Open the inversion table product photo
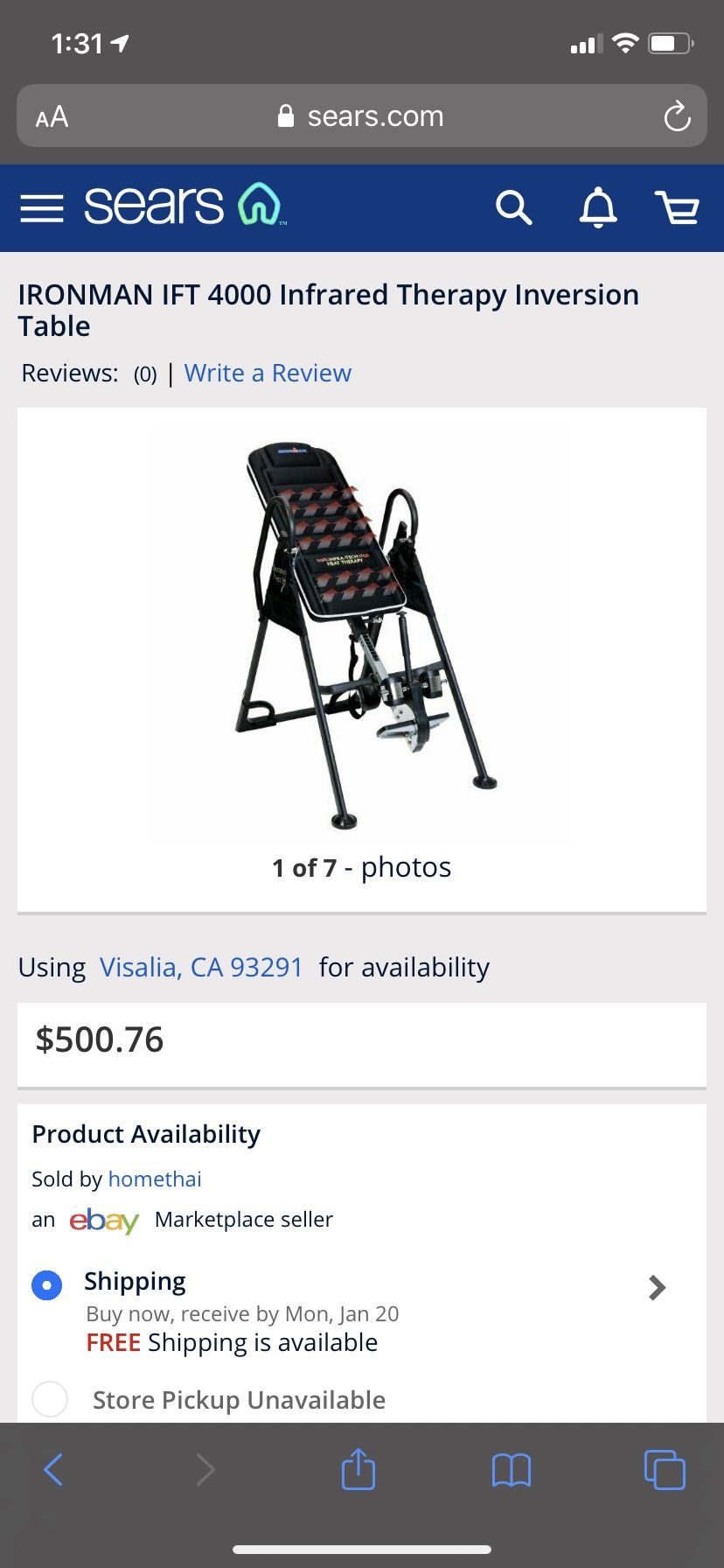 (x=362, y=634)
